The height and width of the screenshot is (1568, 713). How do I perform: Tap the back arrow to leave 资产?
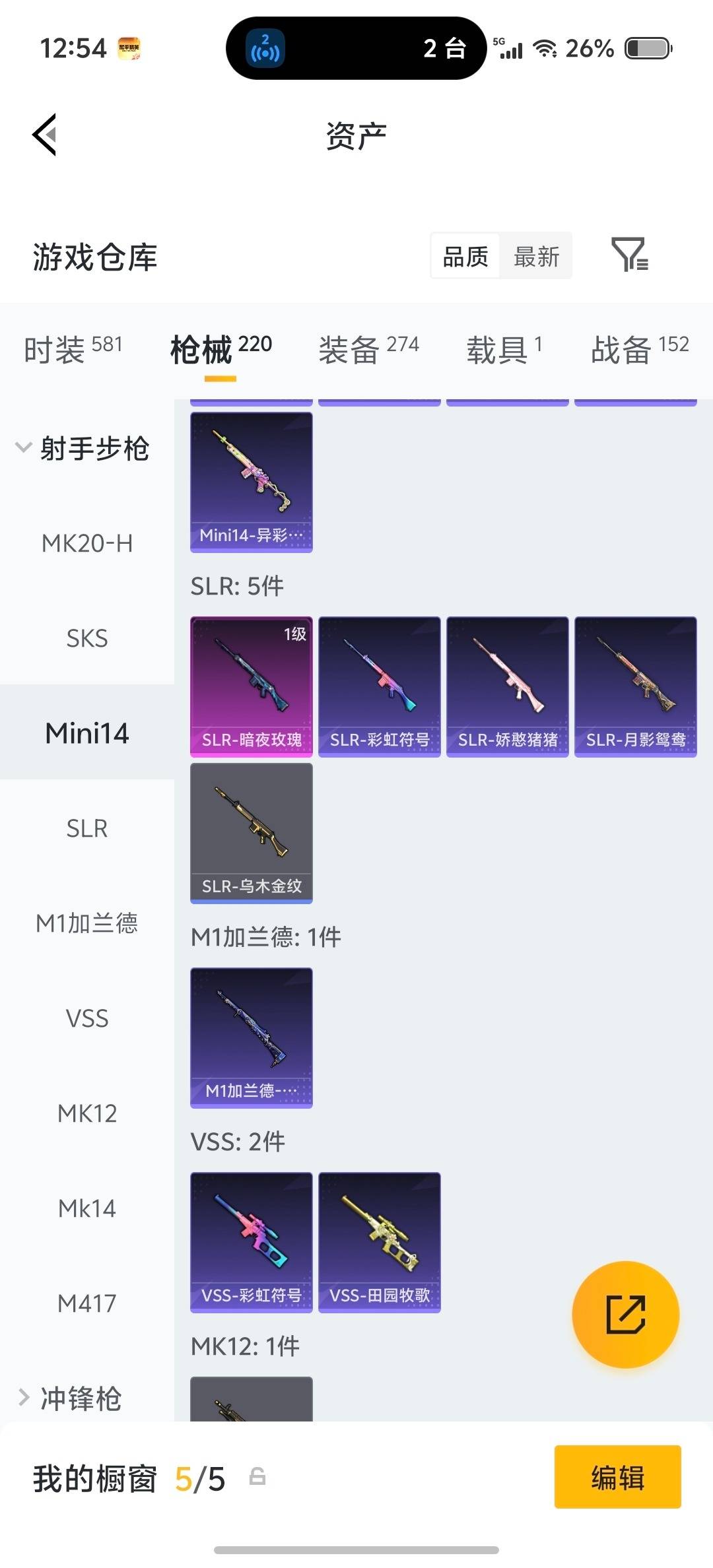point(44,134)
